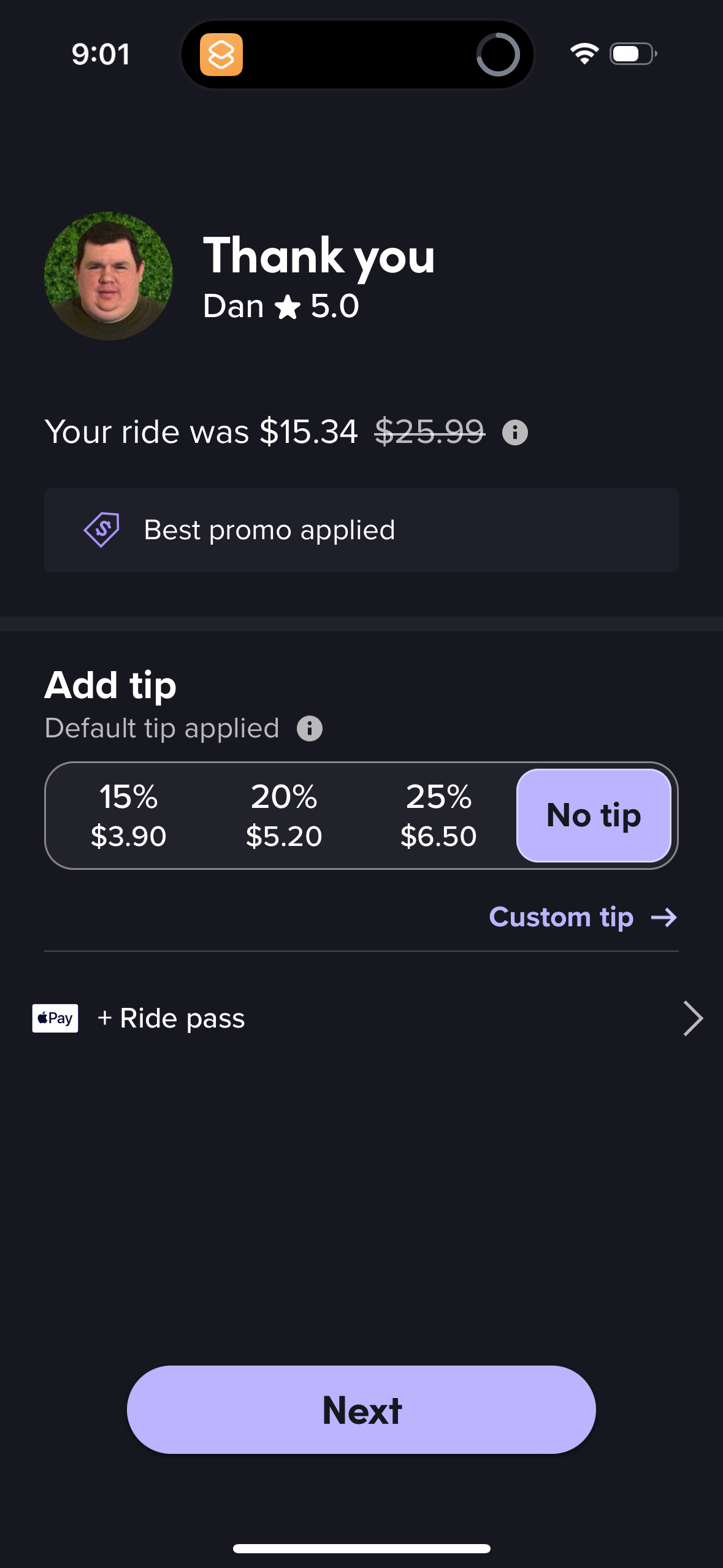This screenshot has width=723, height=1568.
Task: Tap the fare info icon beside $25.99
Action: pyautogui.click(x=515, y=432)
